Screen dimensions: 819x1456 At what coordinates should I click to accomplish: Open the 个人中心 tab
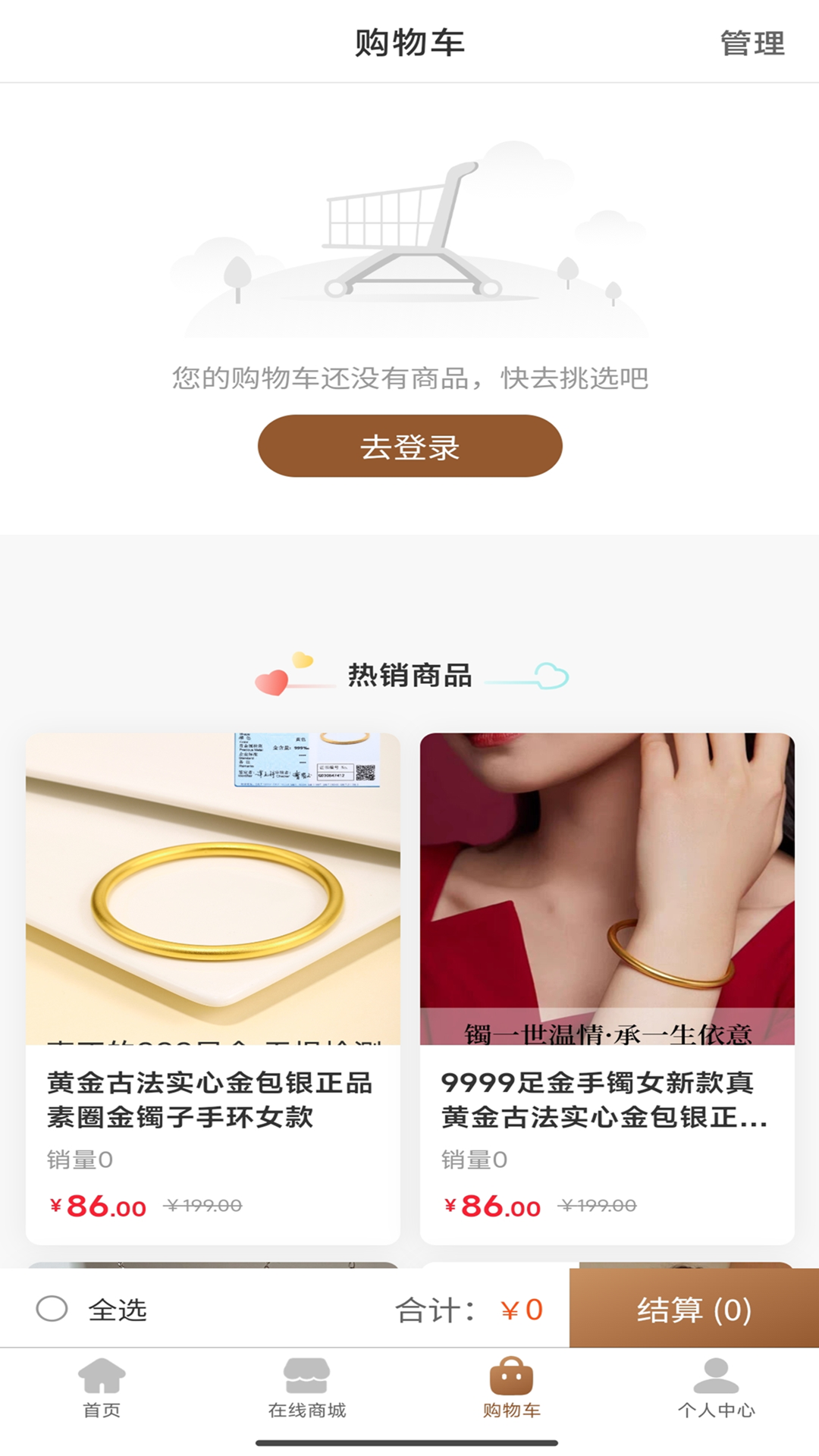(x=716, y=1388)
